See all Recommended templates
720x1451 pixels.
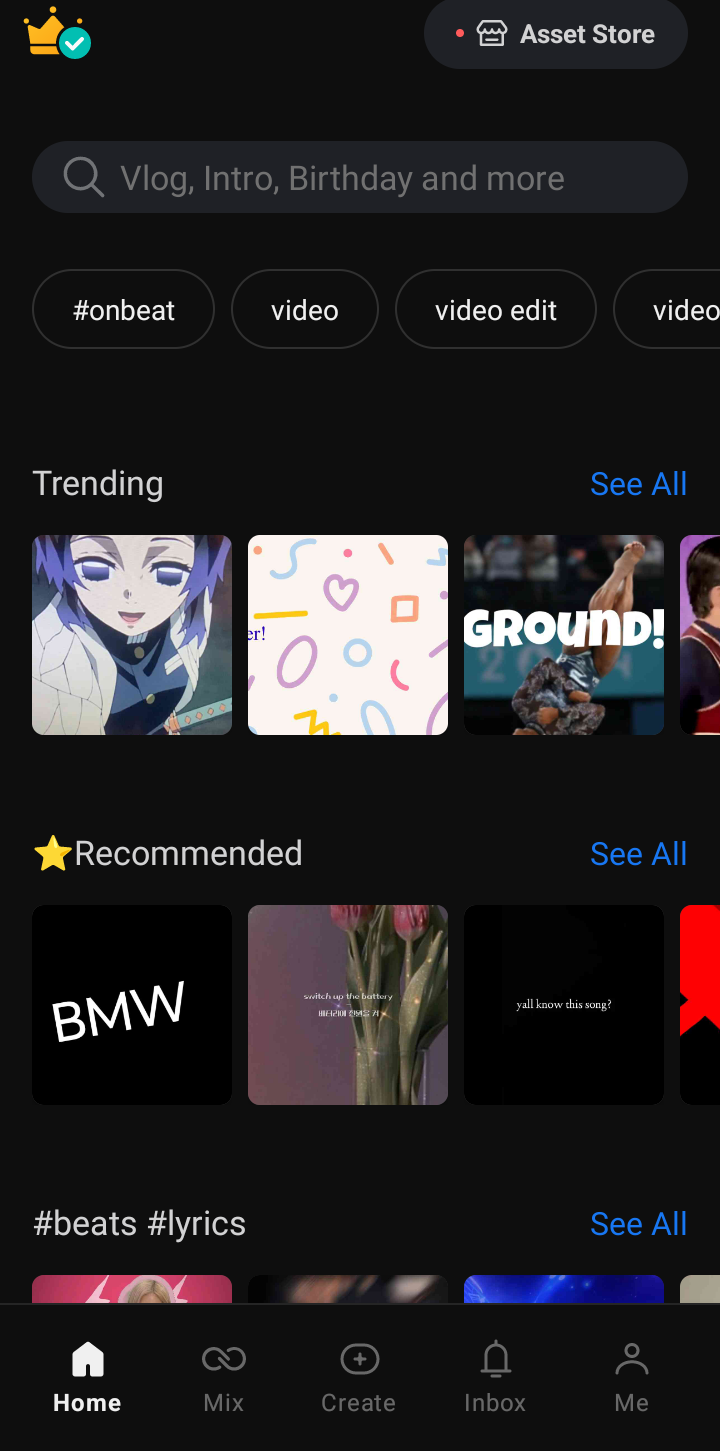[x=638, y=854]
